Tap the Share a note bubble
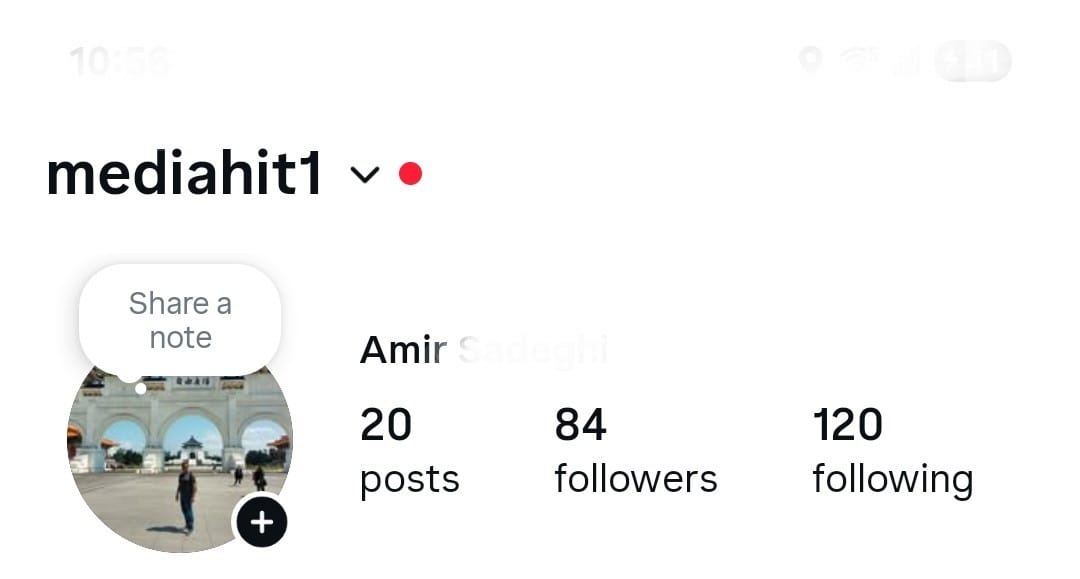Viewport: 1080px width, 579px height. pyautogui.click(x=180, y=320)
